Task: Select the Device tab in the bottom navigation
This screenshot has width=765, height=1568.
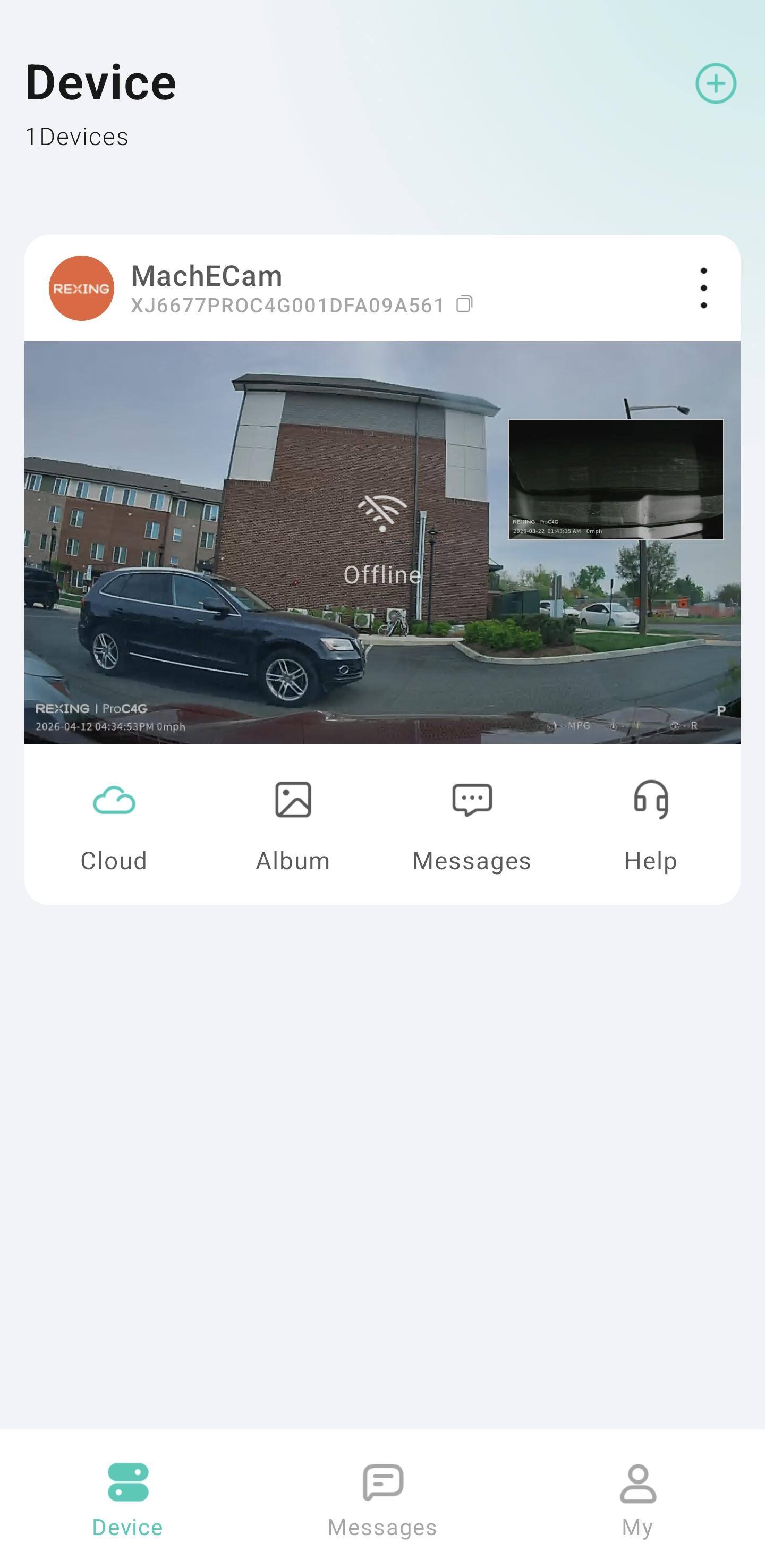Action: tap(128, 1501)
